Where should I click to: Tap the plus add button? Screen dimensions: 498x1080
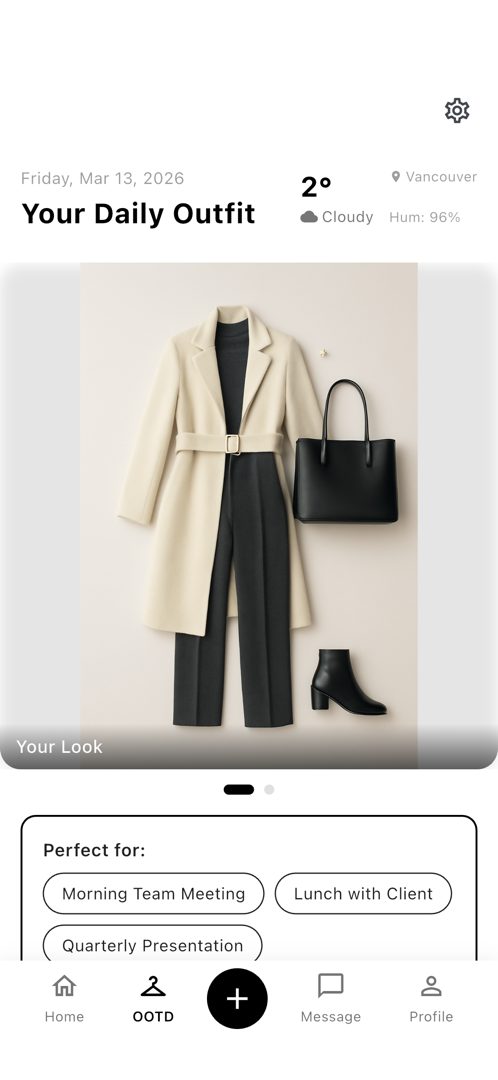coord(237,998)
